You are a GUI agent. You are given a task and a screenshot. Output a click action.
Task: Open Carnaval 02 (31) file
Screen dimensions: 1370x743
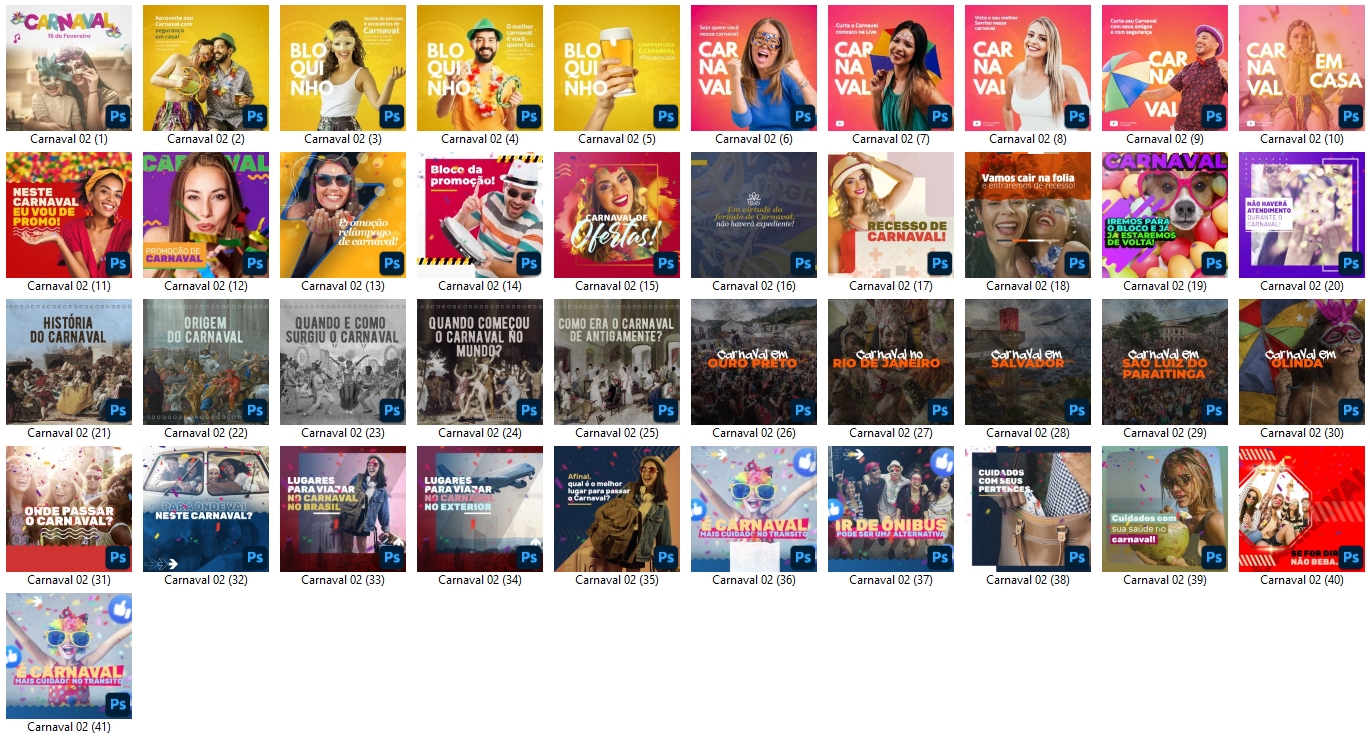69,509
